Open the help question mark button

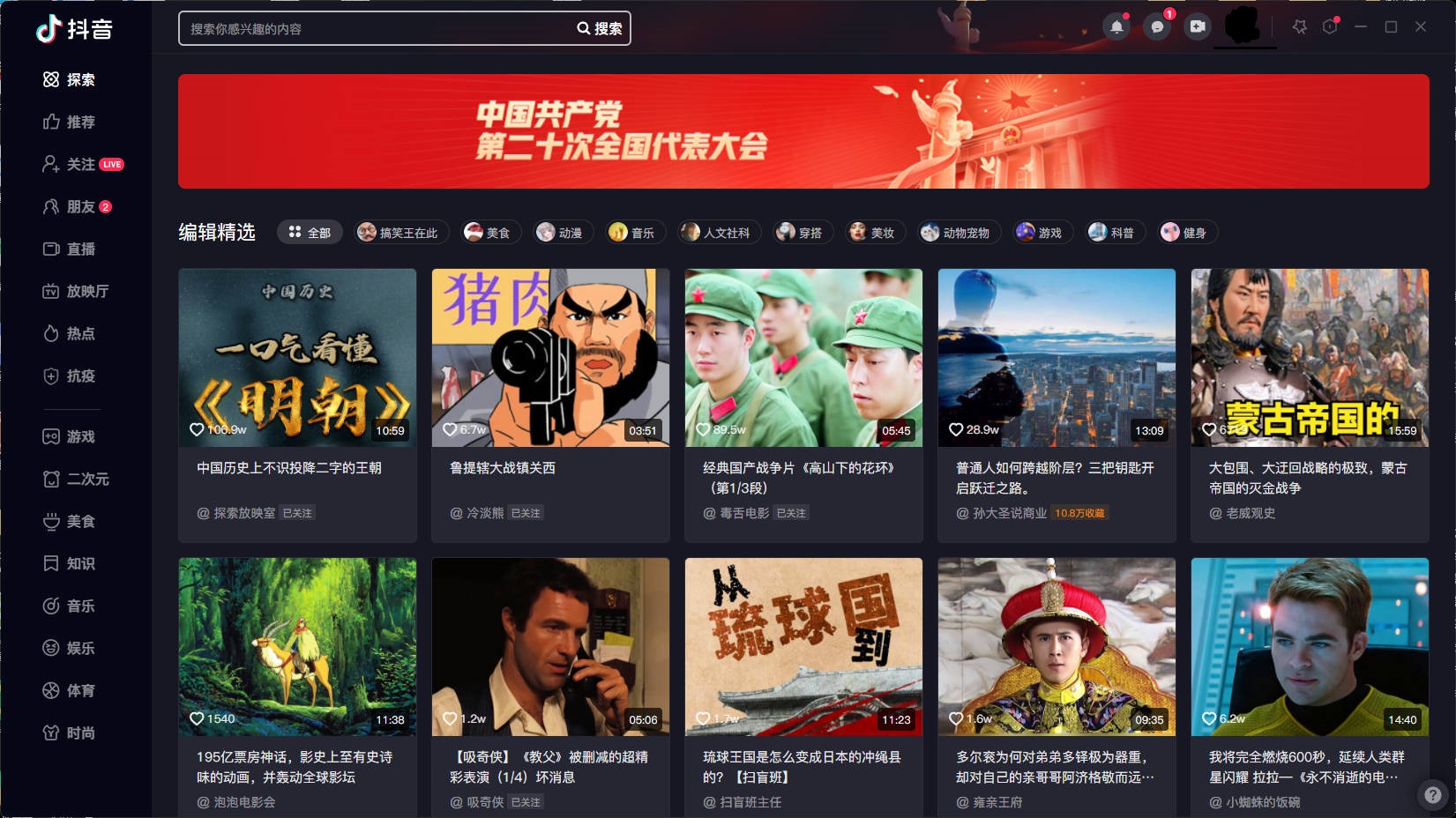1433,794
